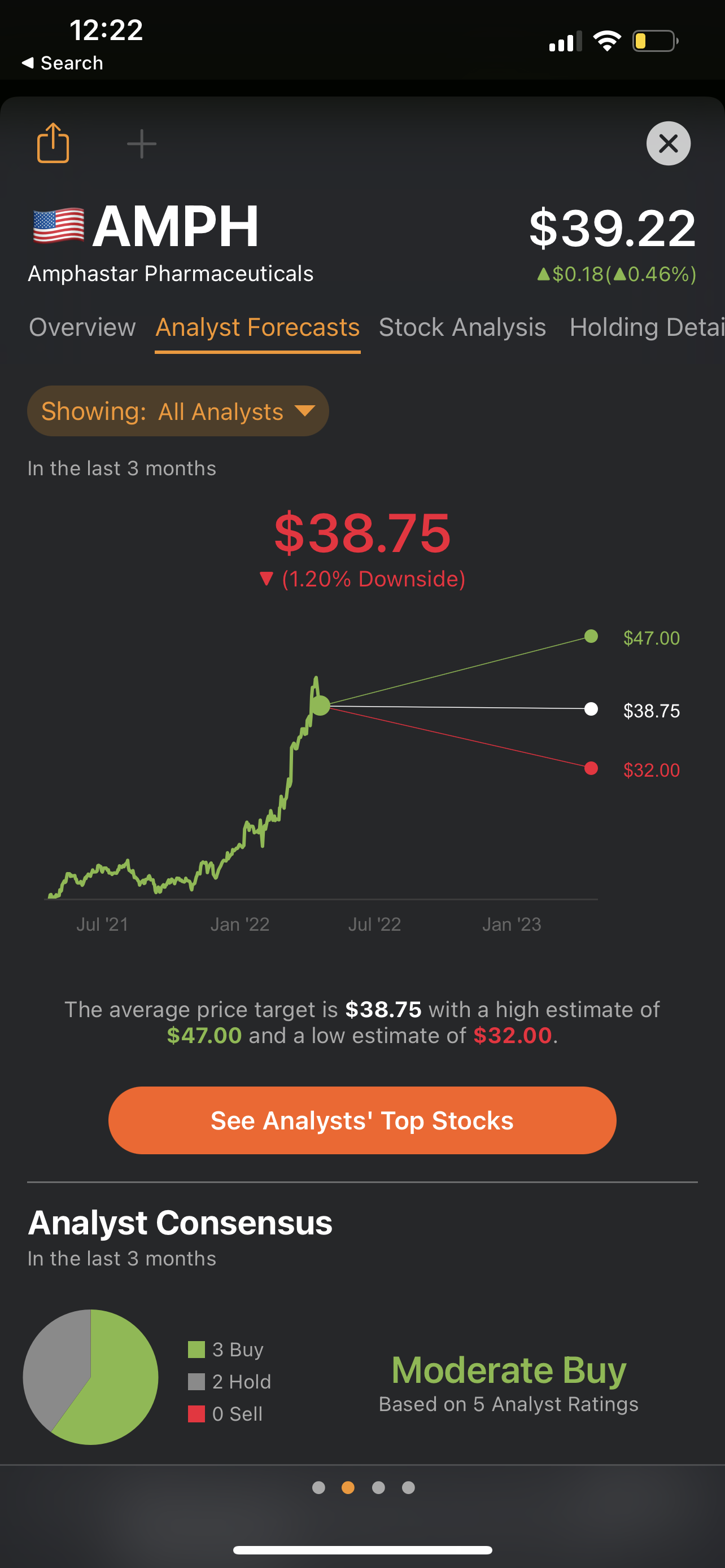Expand the Showing All Analysts dropdown
The height and width of the screenshot is (1568, 725).
(178, 411)
